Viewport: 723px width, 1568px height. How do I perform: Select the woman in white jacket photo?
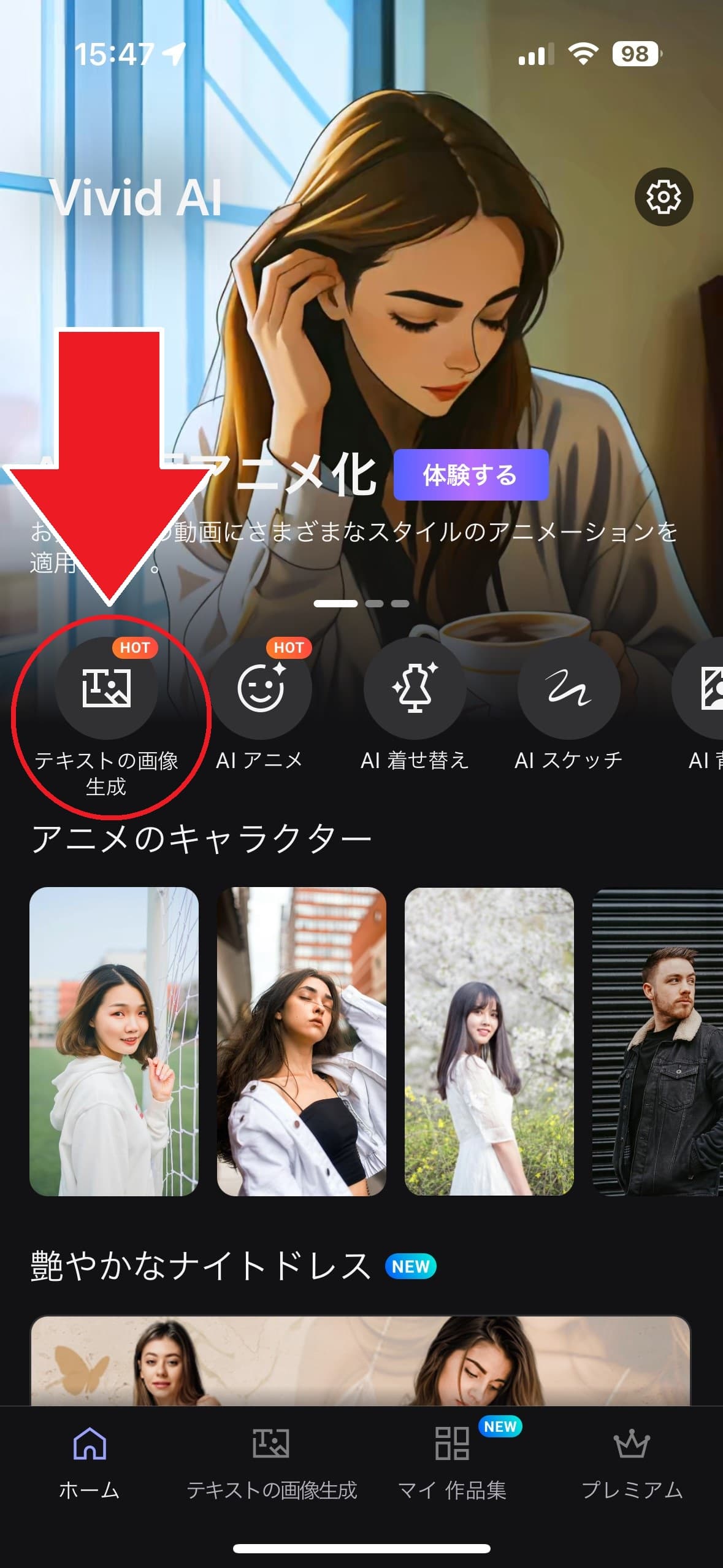click(x=302, y=1042)
